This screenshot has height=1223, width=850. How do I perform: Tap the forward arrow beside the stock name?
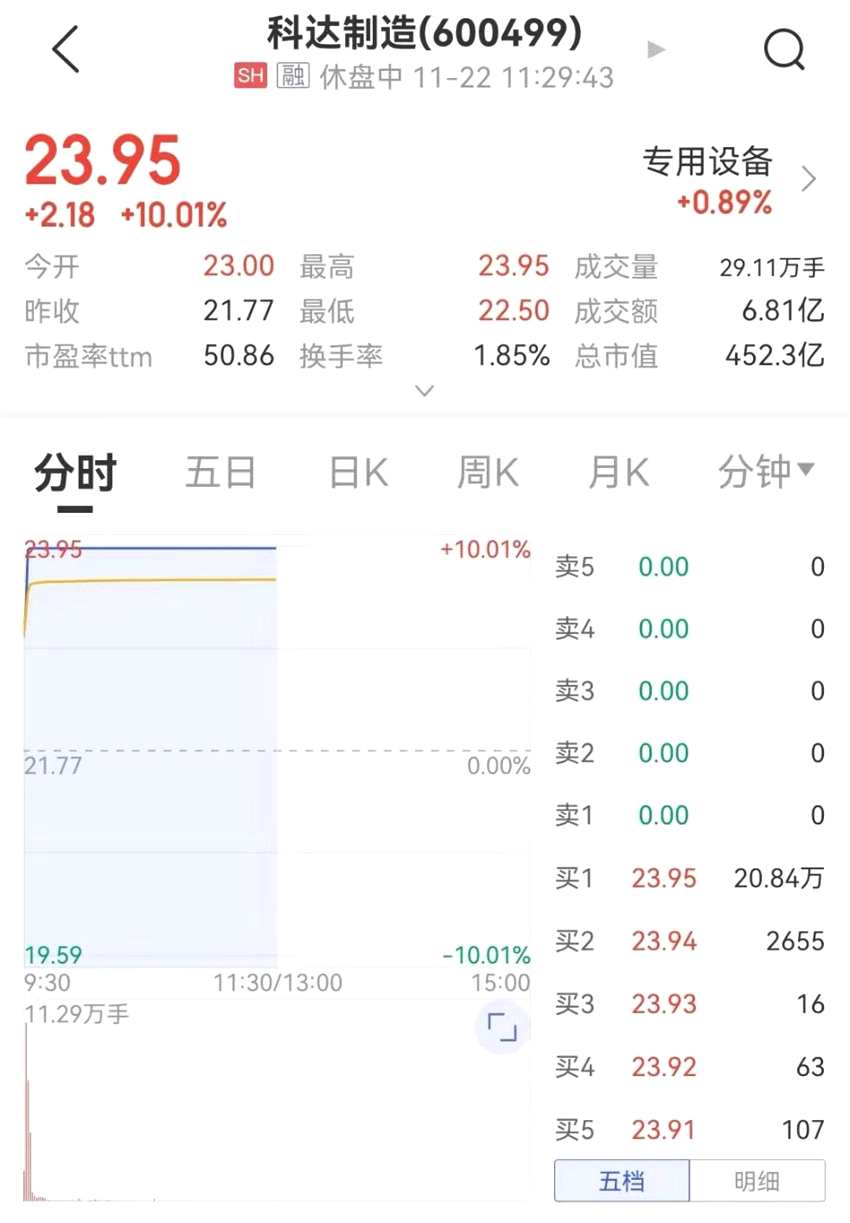click(658, 48)
